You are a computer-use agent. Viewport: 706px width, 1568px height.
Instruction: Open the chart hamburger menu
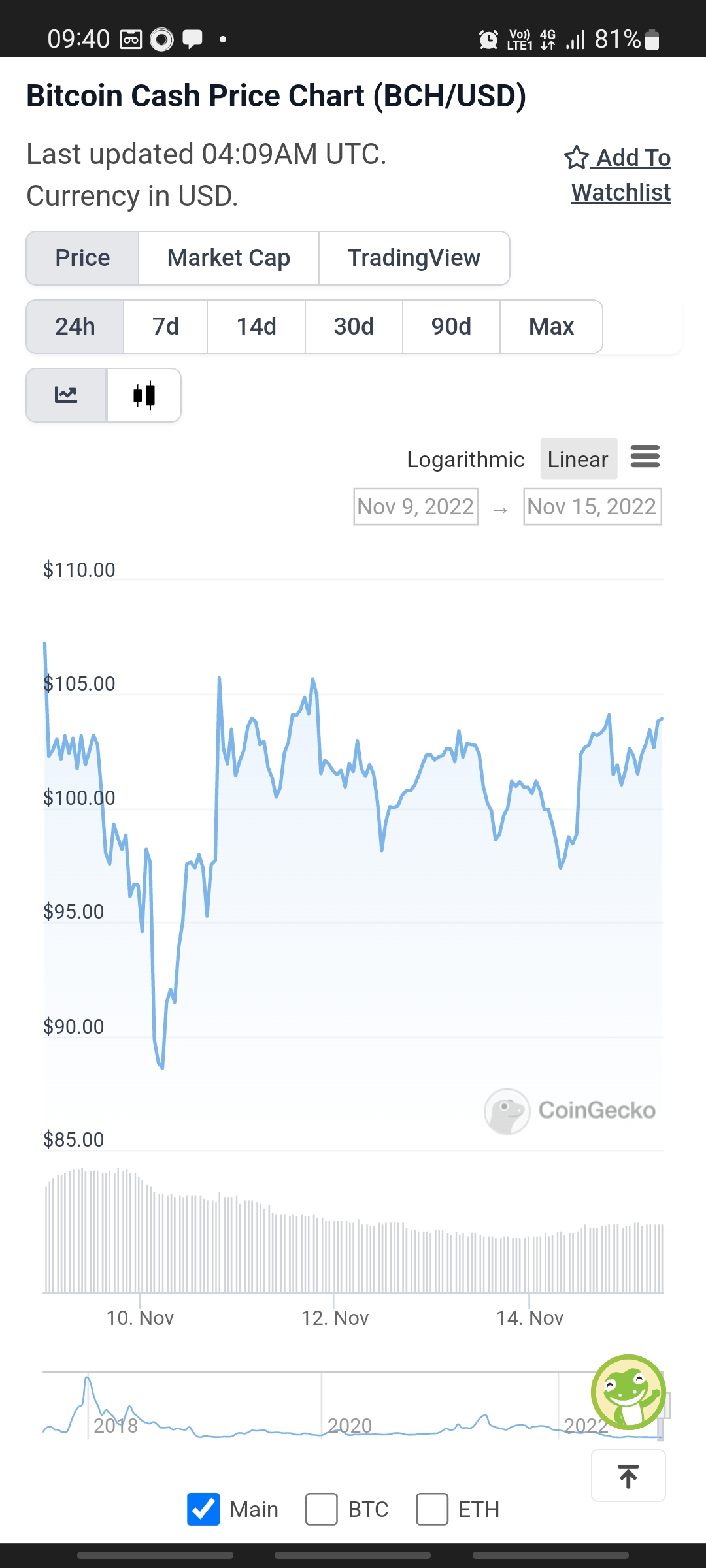pos(645,456)
